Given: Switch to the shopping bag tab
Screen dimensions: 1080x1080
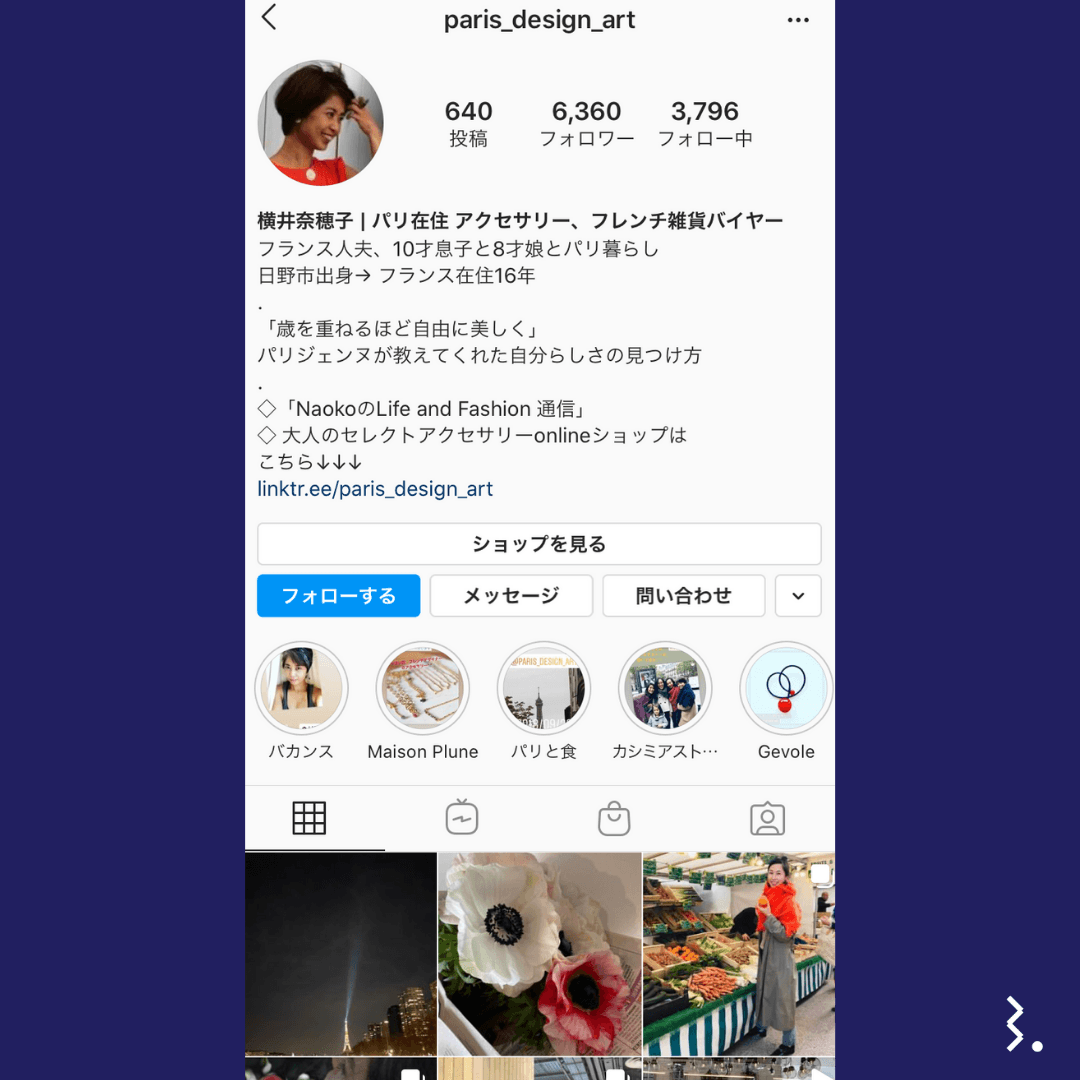Looking at the screenshot, I should pos(614,818).
